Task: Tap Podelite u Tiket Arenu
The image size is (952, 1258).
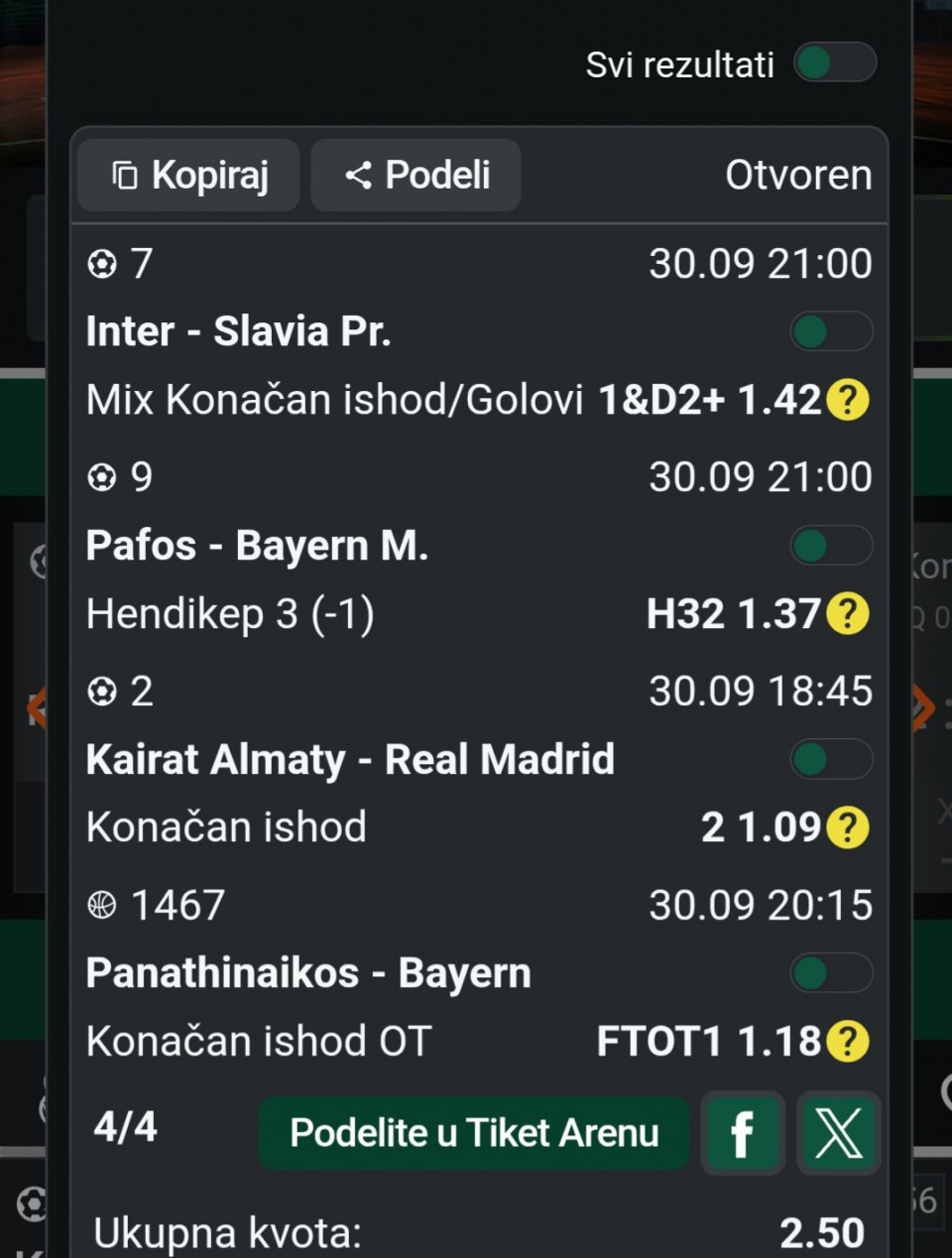Action: (x=474, y=1133)
